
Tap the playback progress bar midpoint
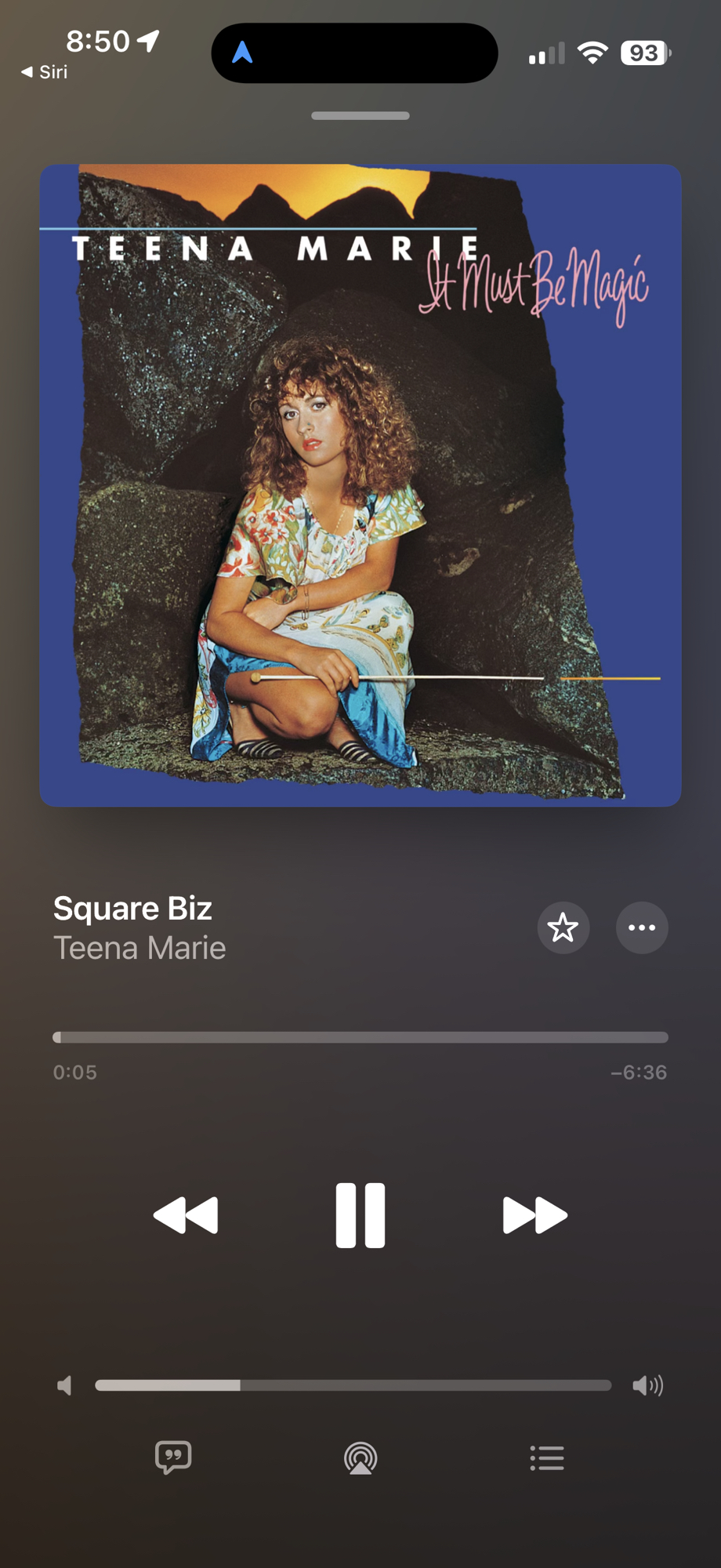click(360, 1037)
